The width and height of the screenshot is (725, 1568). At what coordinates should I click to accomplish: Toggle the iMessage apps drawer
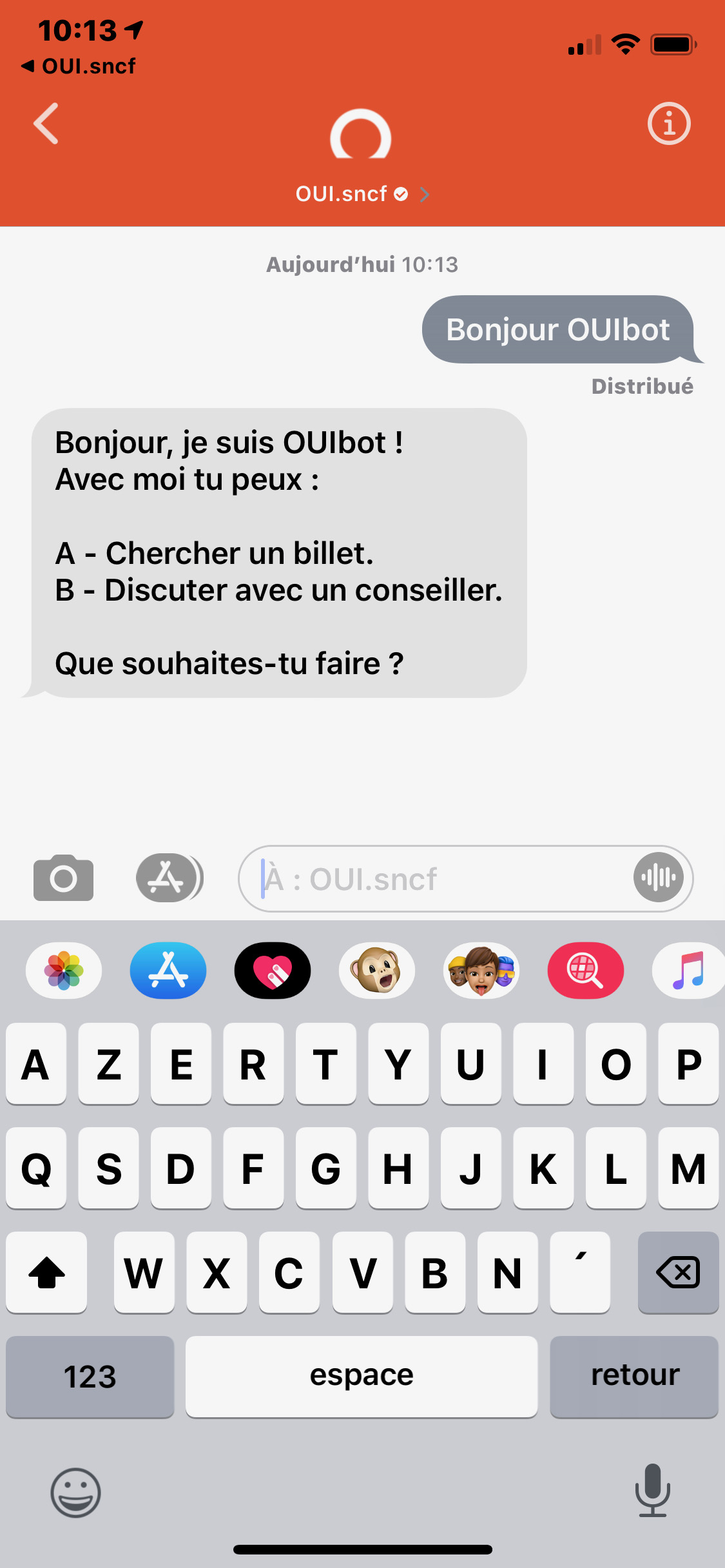tap(168, 878)
